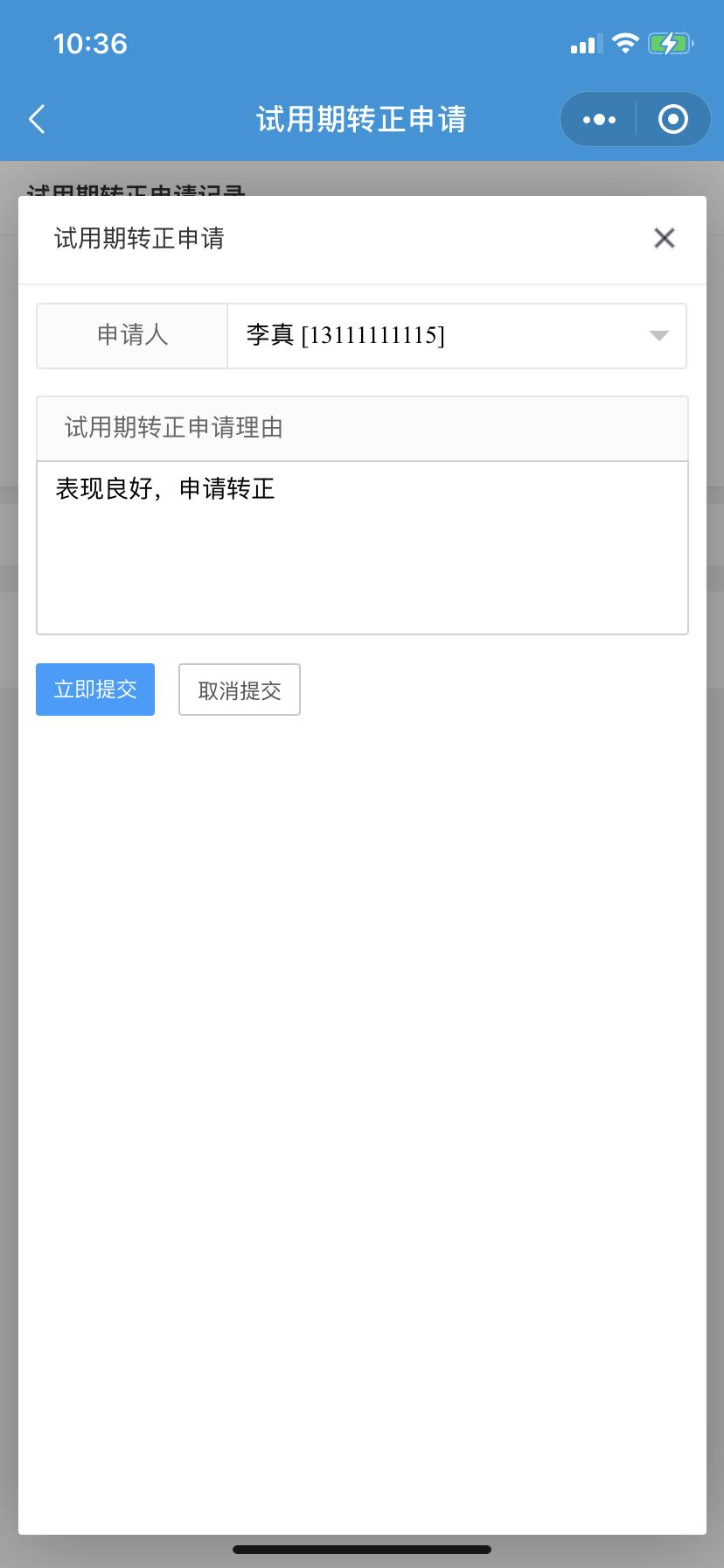724x1568 pixels.
Task: Cancel with the 取消提交 button
Action: (240, 689)
